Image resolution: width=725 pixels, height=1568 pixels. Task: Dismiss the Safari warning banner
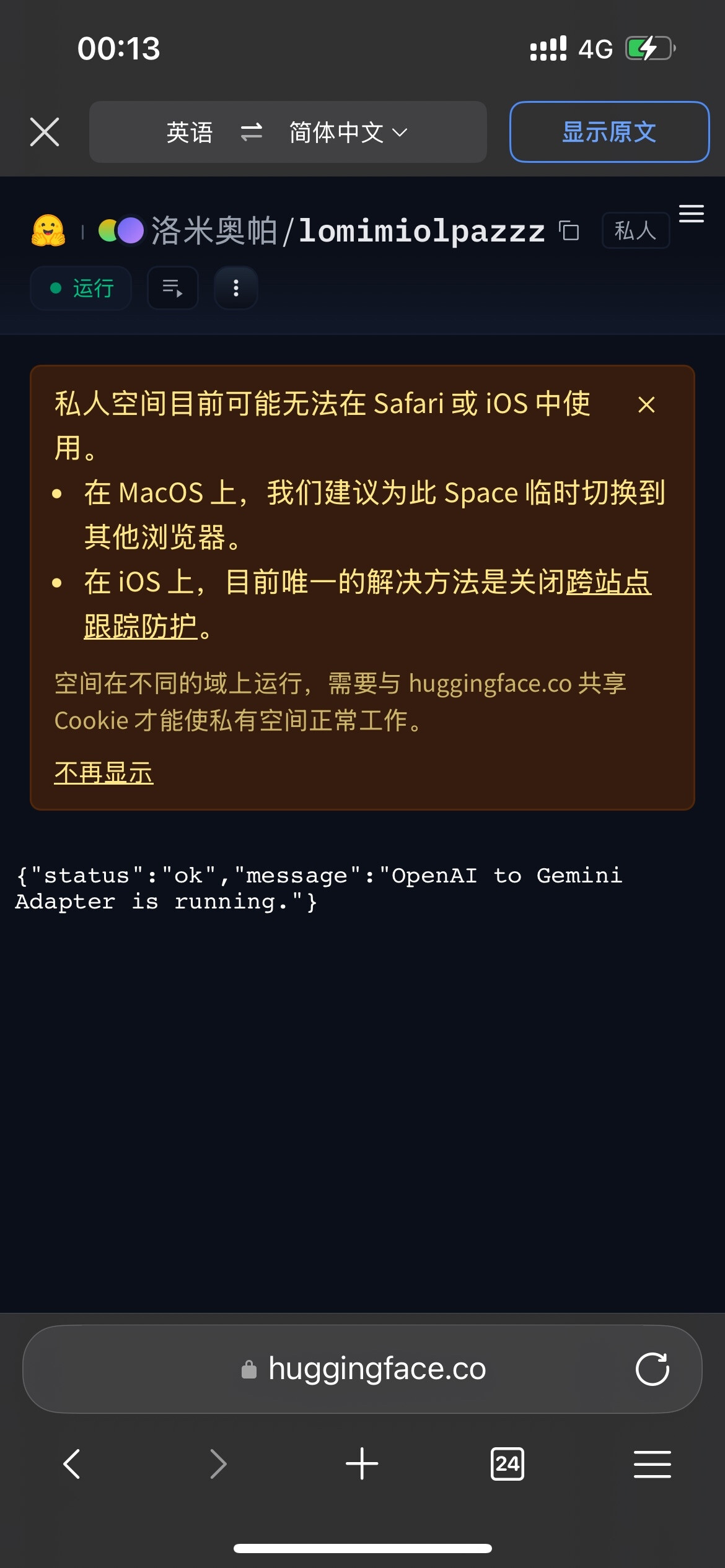(x=646, y=404)
